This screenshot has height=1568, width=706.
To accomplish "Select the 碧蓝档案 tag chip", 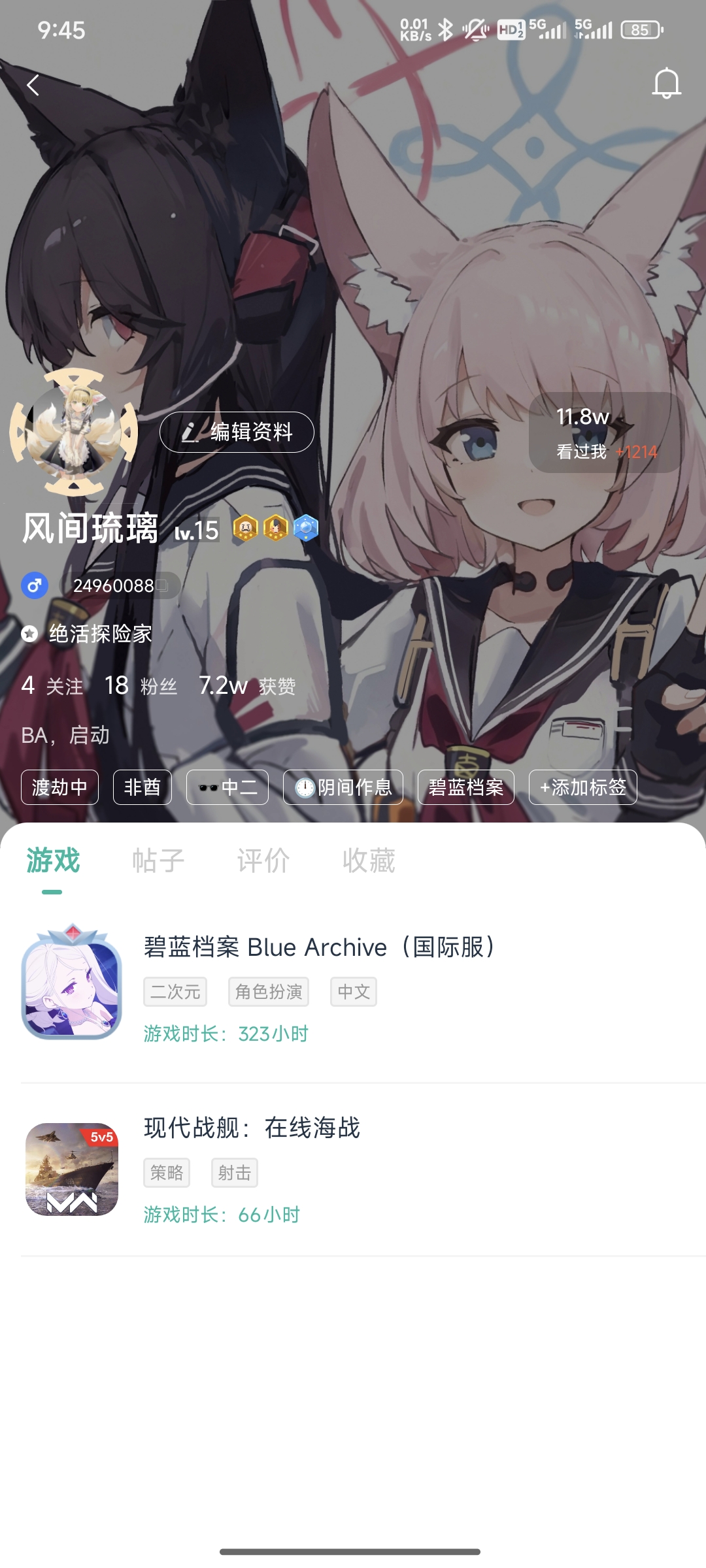I will pyautogui.click(x=466, y=787).
